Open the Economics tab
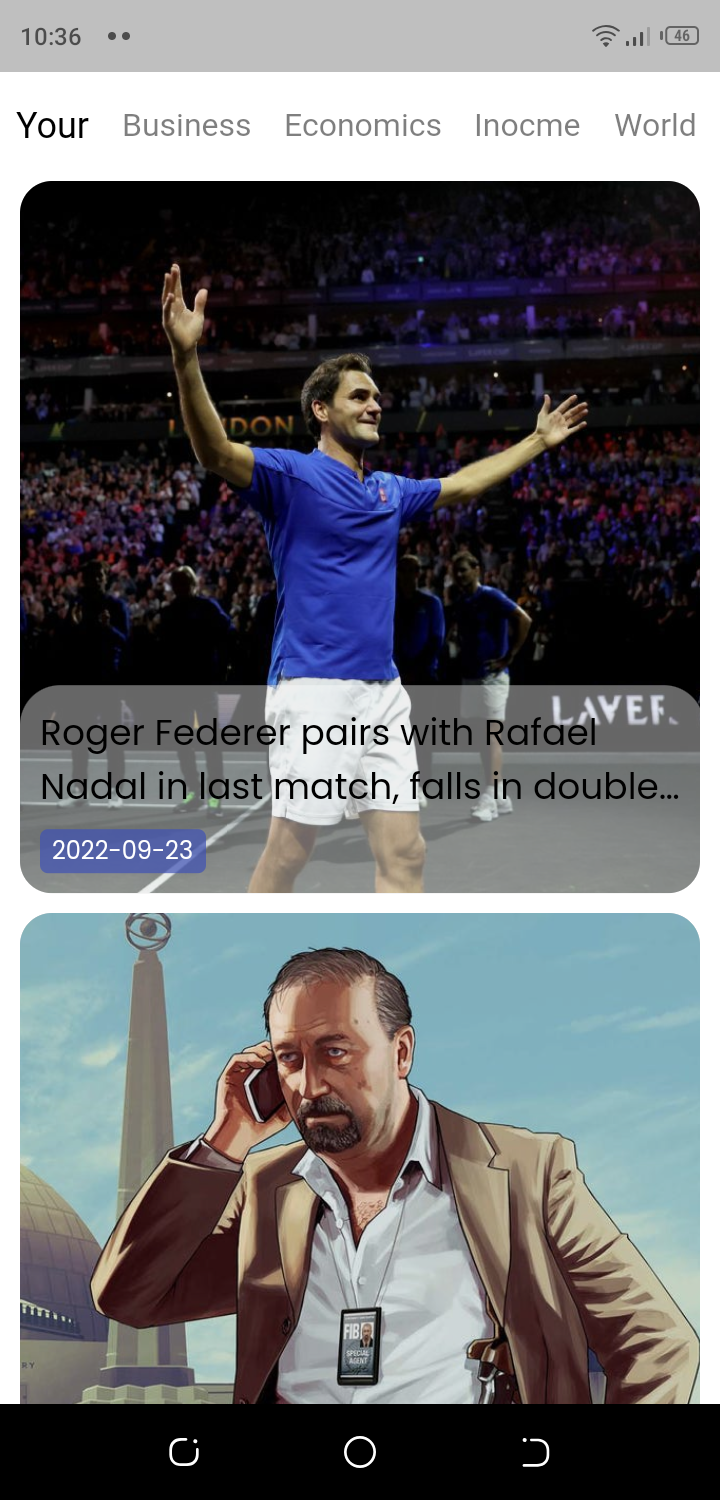 pos(362,126)
